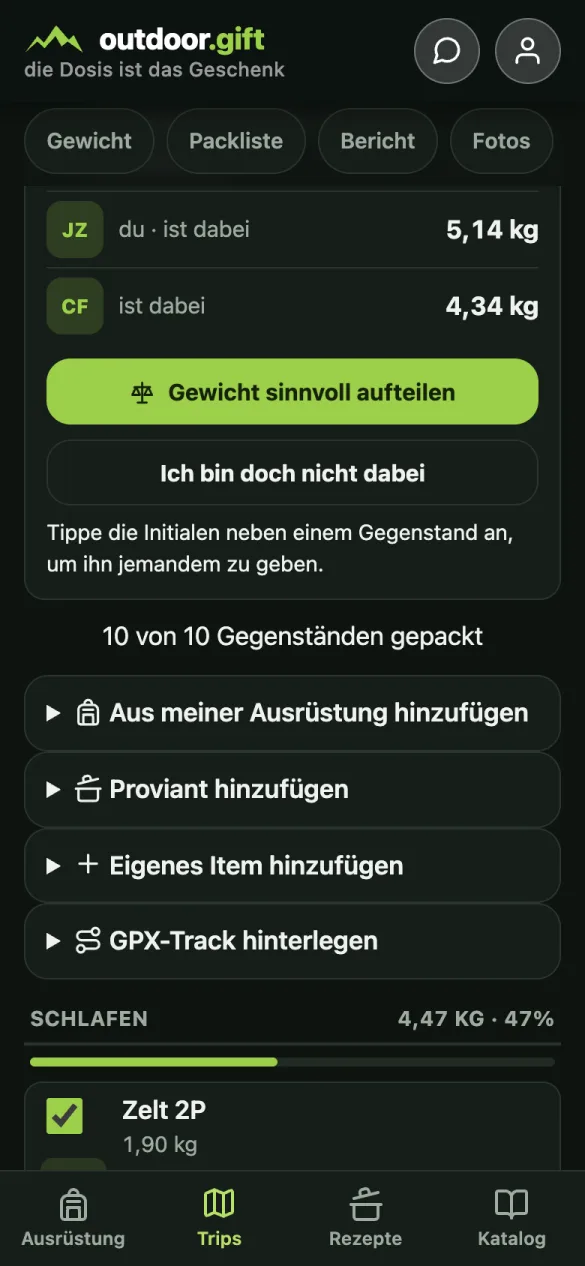The height and width of the screenshot is (1266, 585).
Task: Select the Gewicht chip
Action: pos(89,141)
